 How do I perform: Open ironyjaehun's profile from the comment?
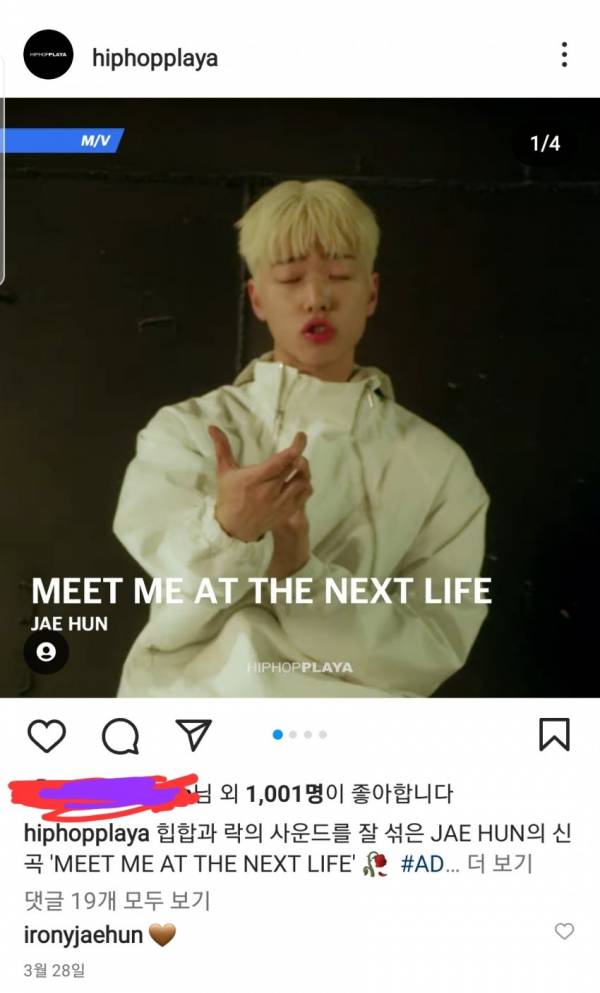pos(82,935)
